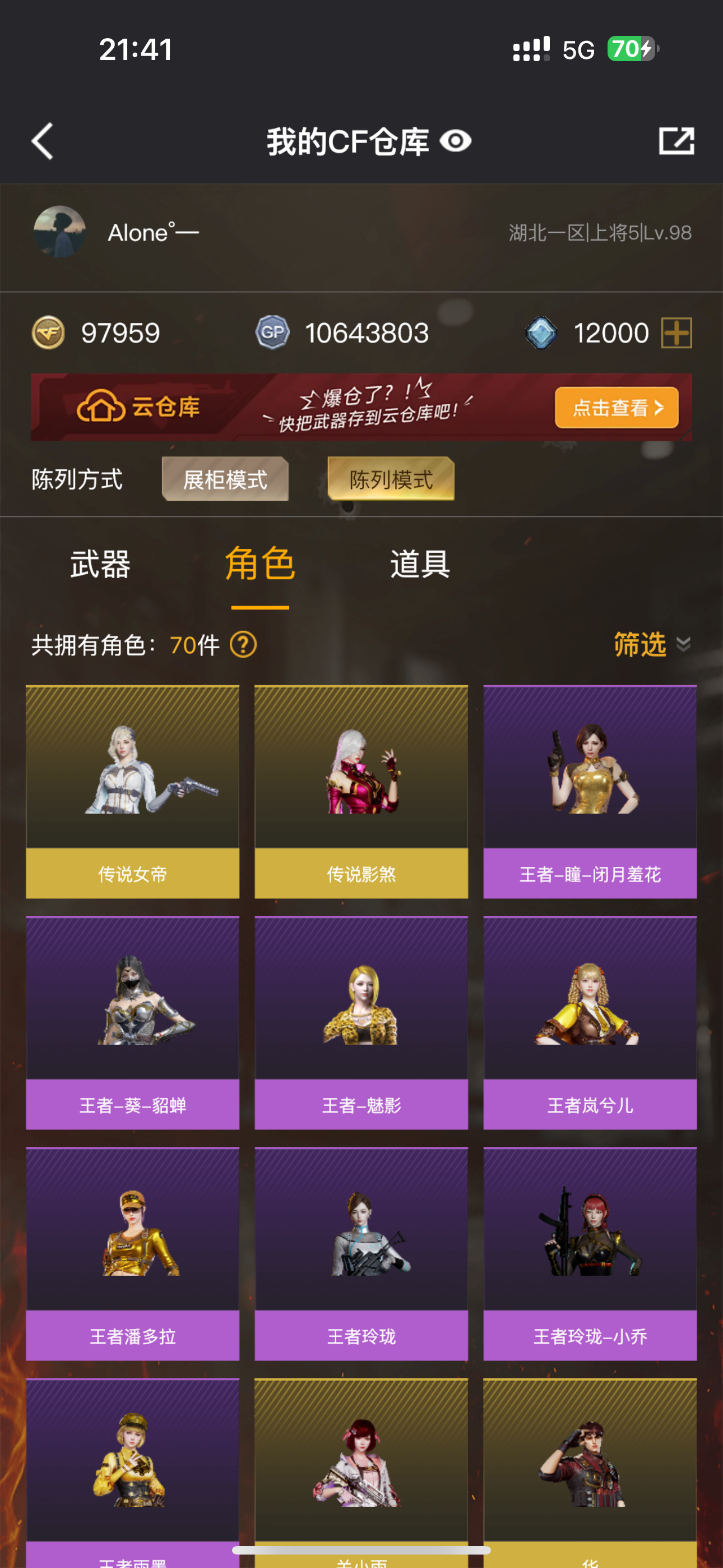
Task: Open the 王者-魅影 character card
Action: click(361, 1022)
